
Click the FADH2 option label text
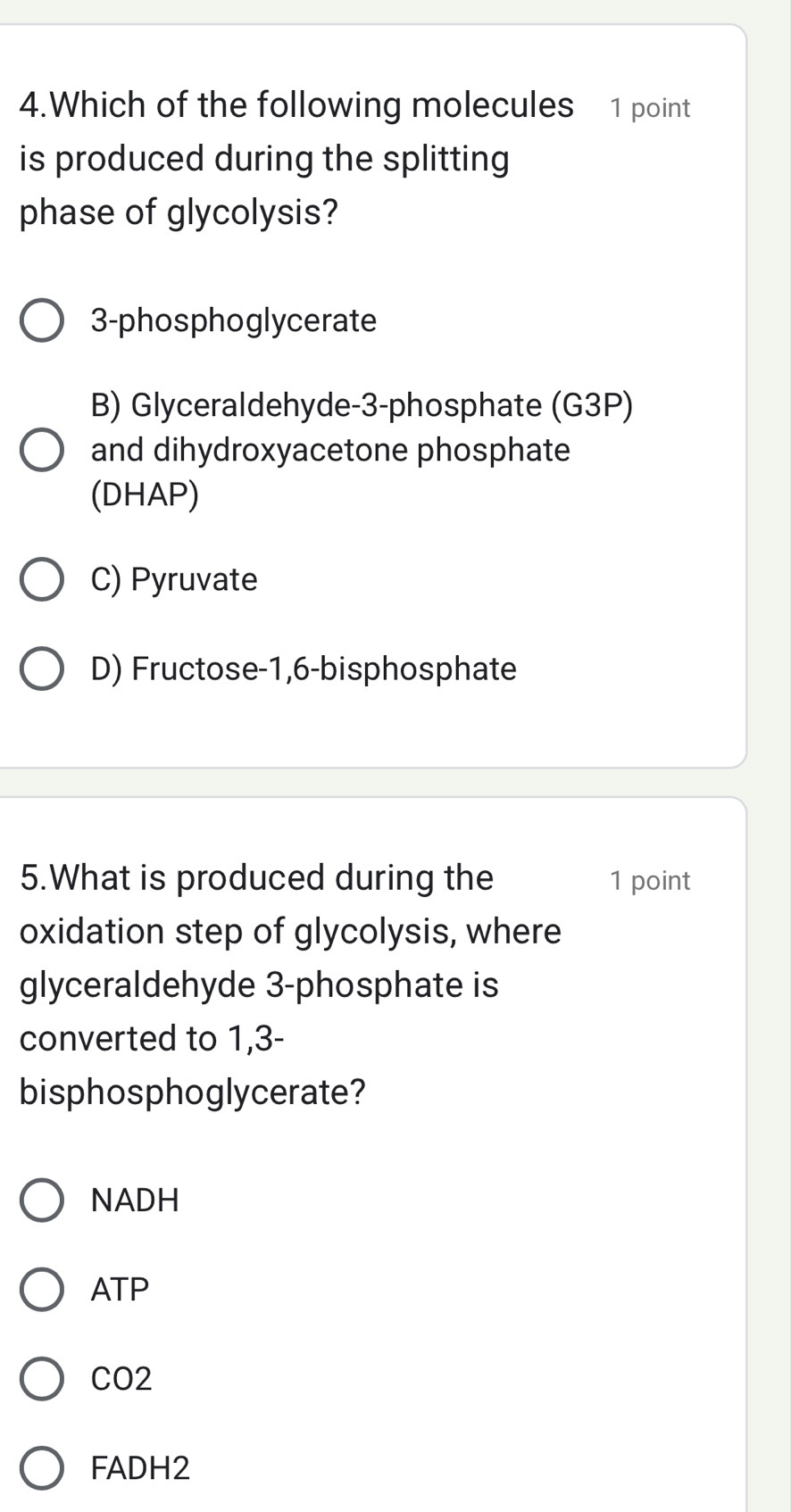pos(139,1468)
